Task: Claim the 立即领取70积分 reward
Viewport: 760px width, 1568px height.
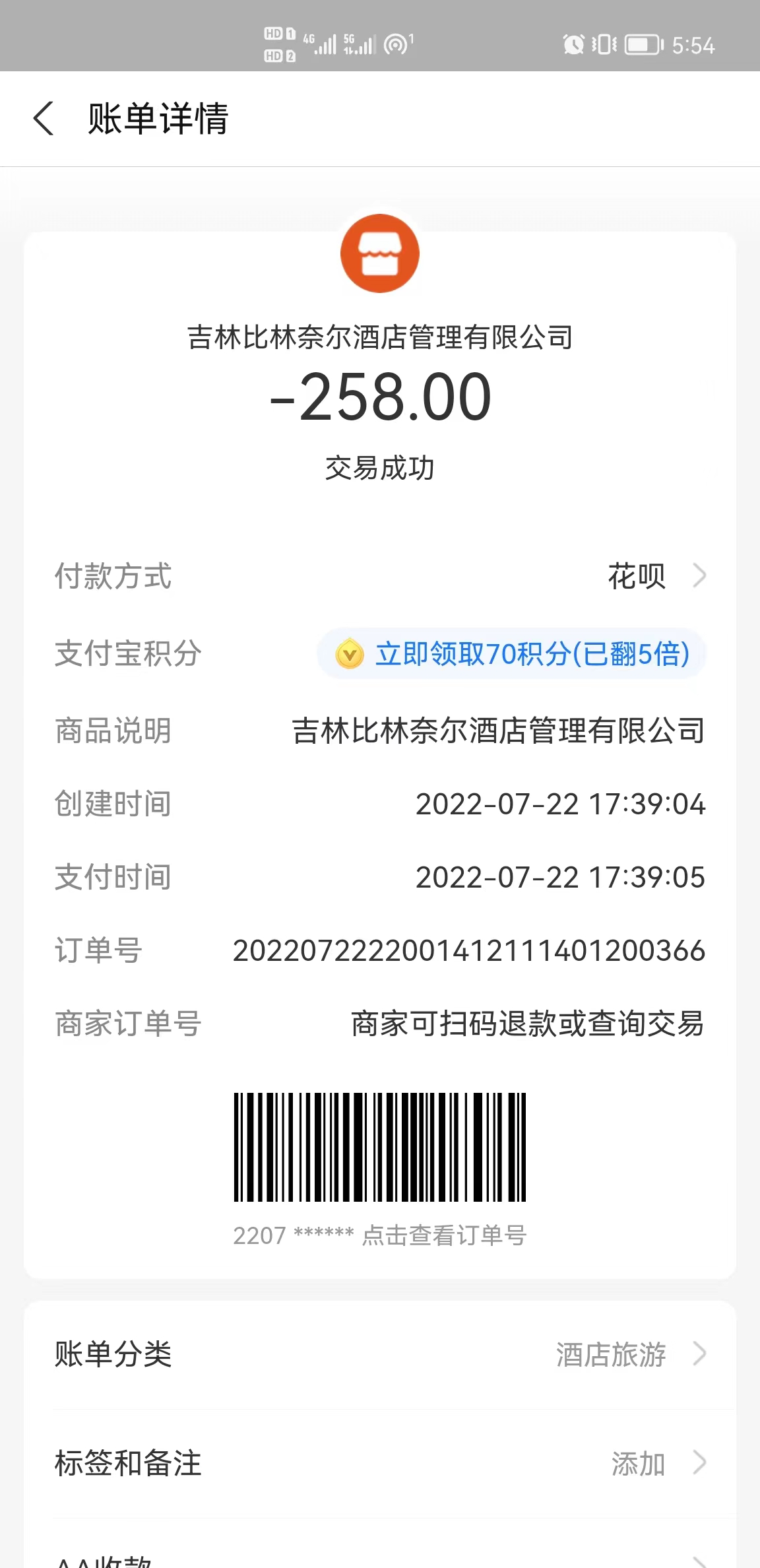Action: point(512,653)
